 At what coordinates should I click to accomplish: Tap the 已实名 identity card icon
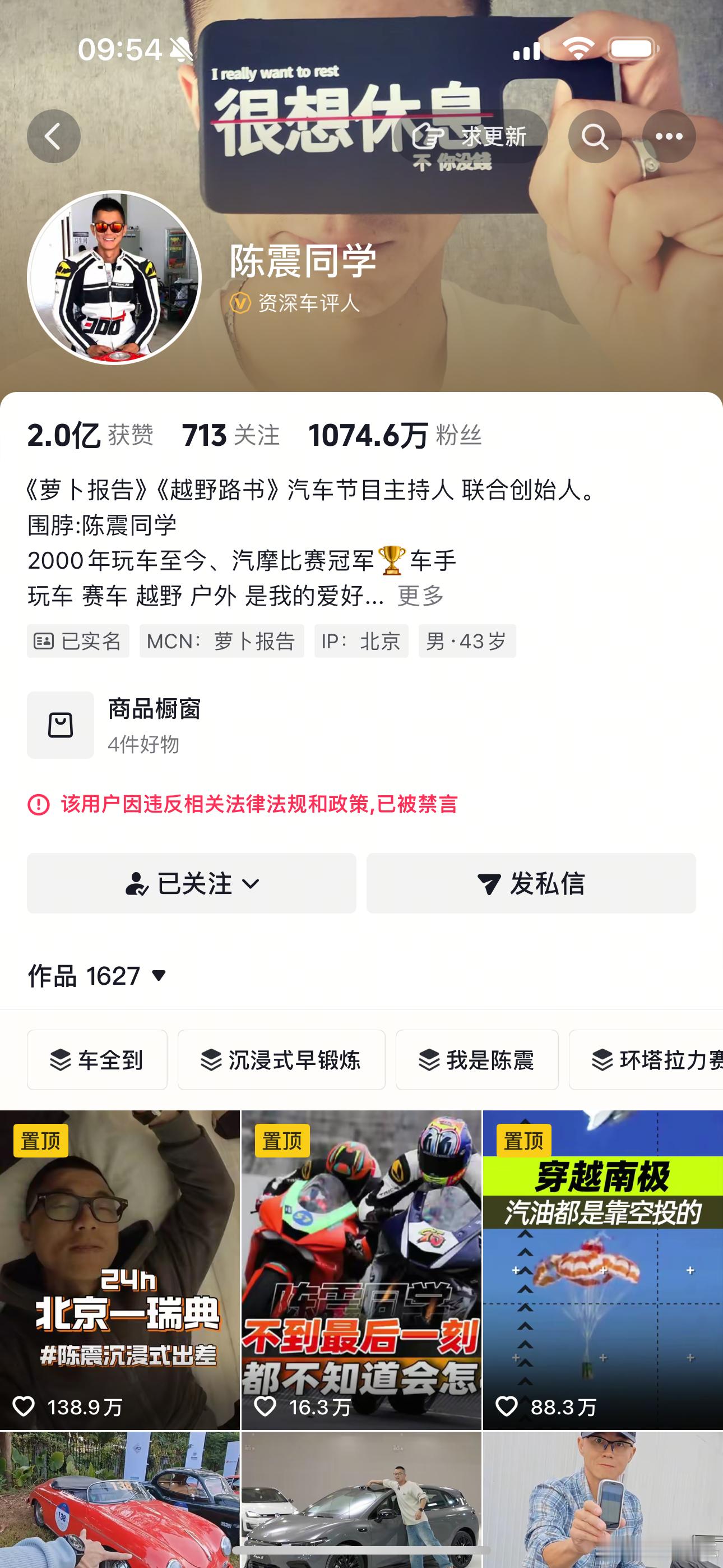pyautogui.click(x=44, y=641)
